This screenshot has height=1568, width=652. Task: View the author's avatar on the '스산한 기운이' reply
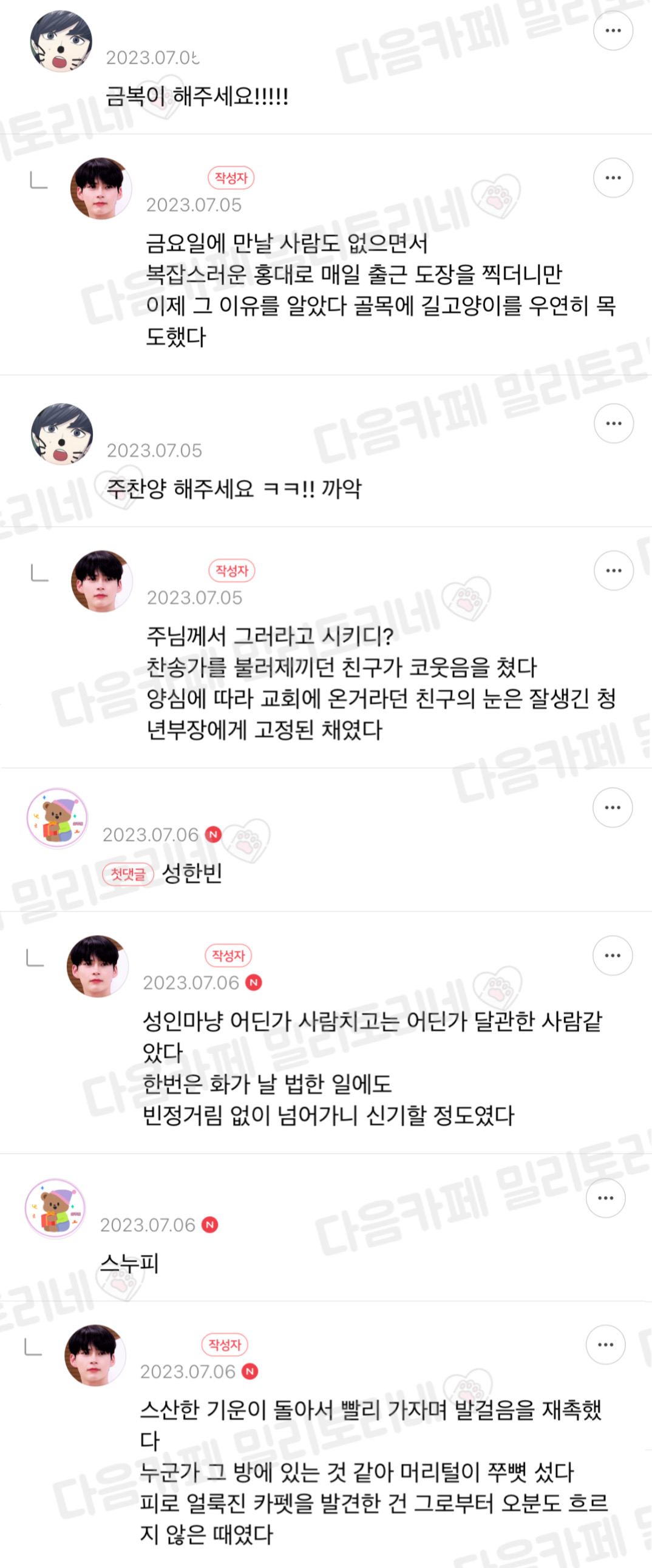(95, 1356)
